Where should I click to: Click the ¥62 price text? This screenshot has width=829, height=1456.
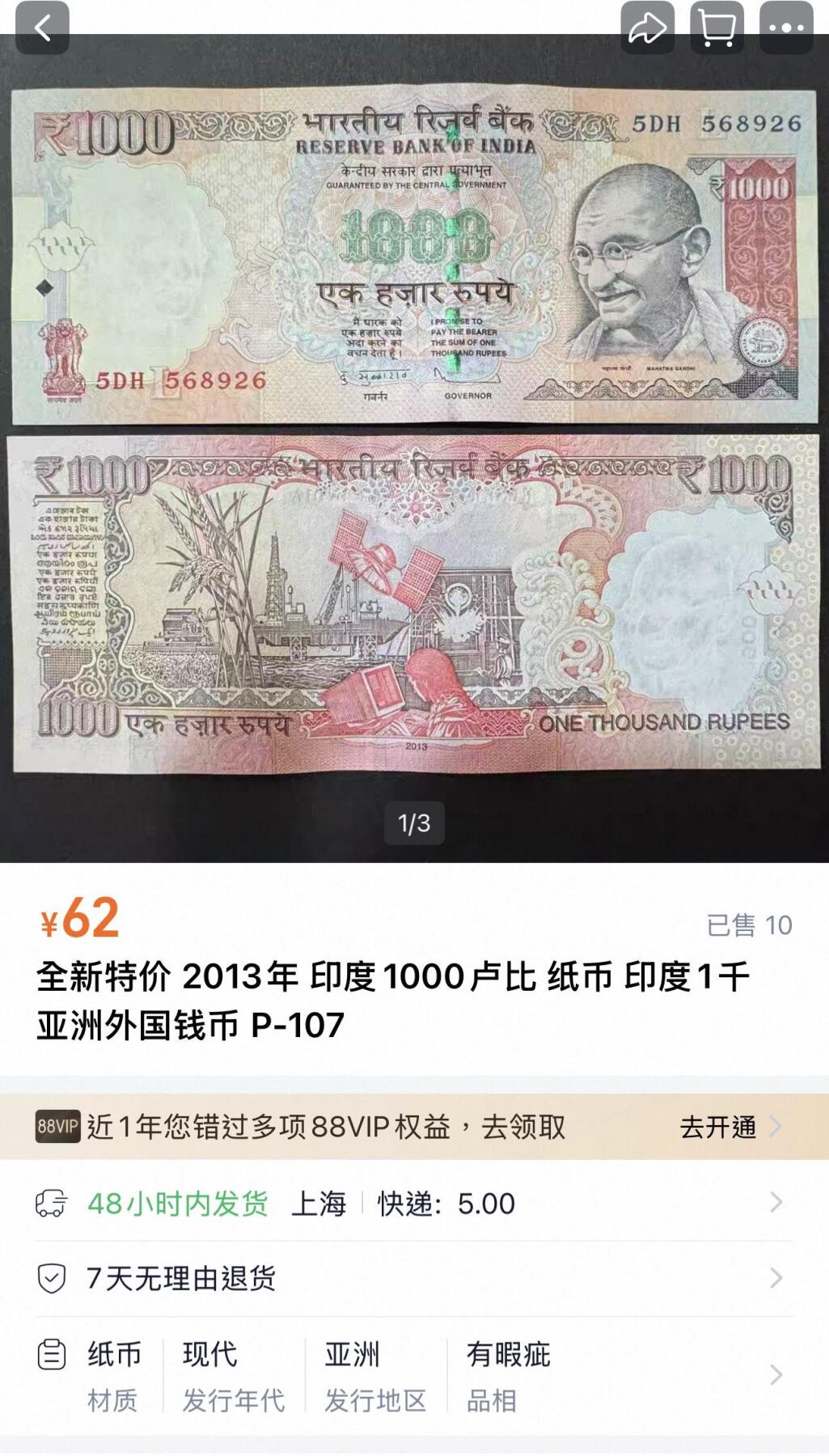(x=80, y=920)
